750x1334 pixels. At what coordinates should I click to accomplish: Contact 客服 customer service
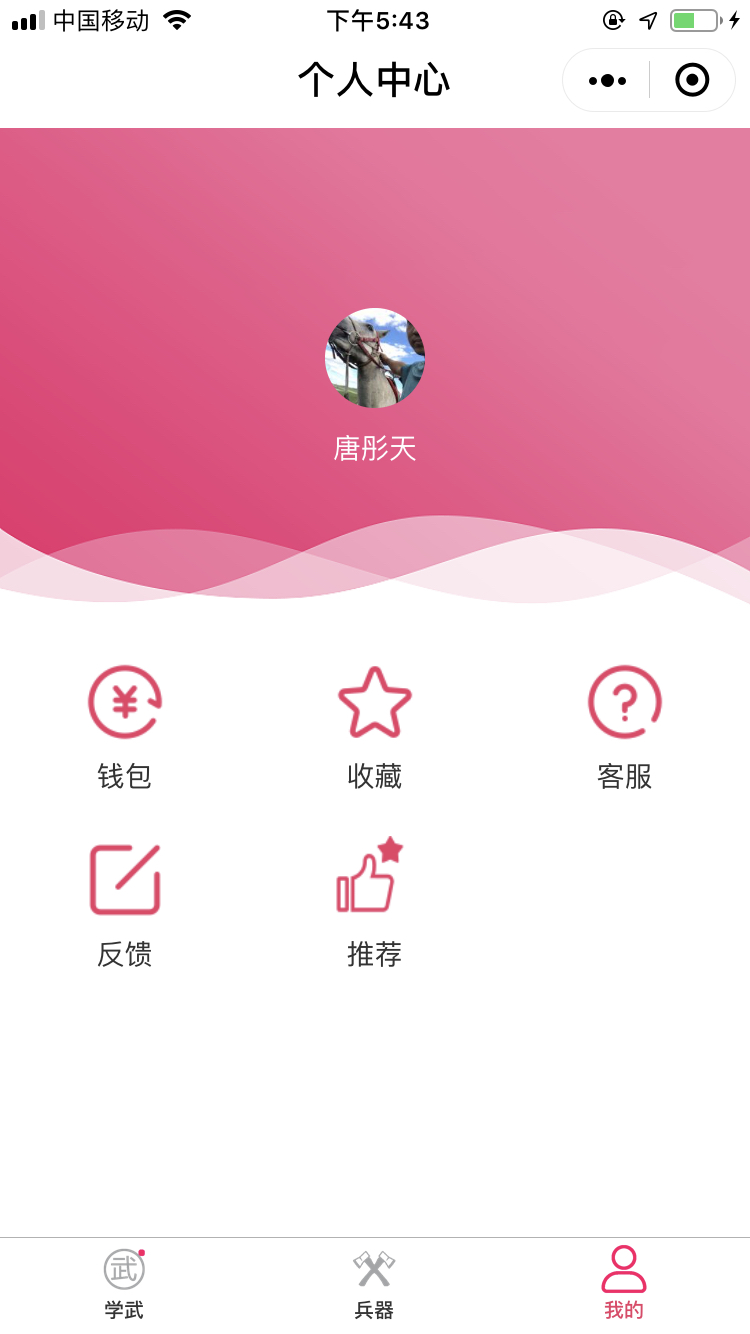coord(625,728)
